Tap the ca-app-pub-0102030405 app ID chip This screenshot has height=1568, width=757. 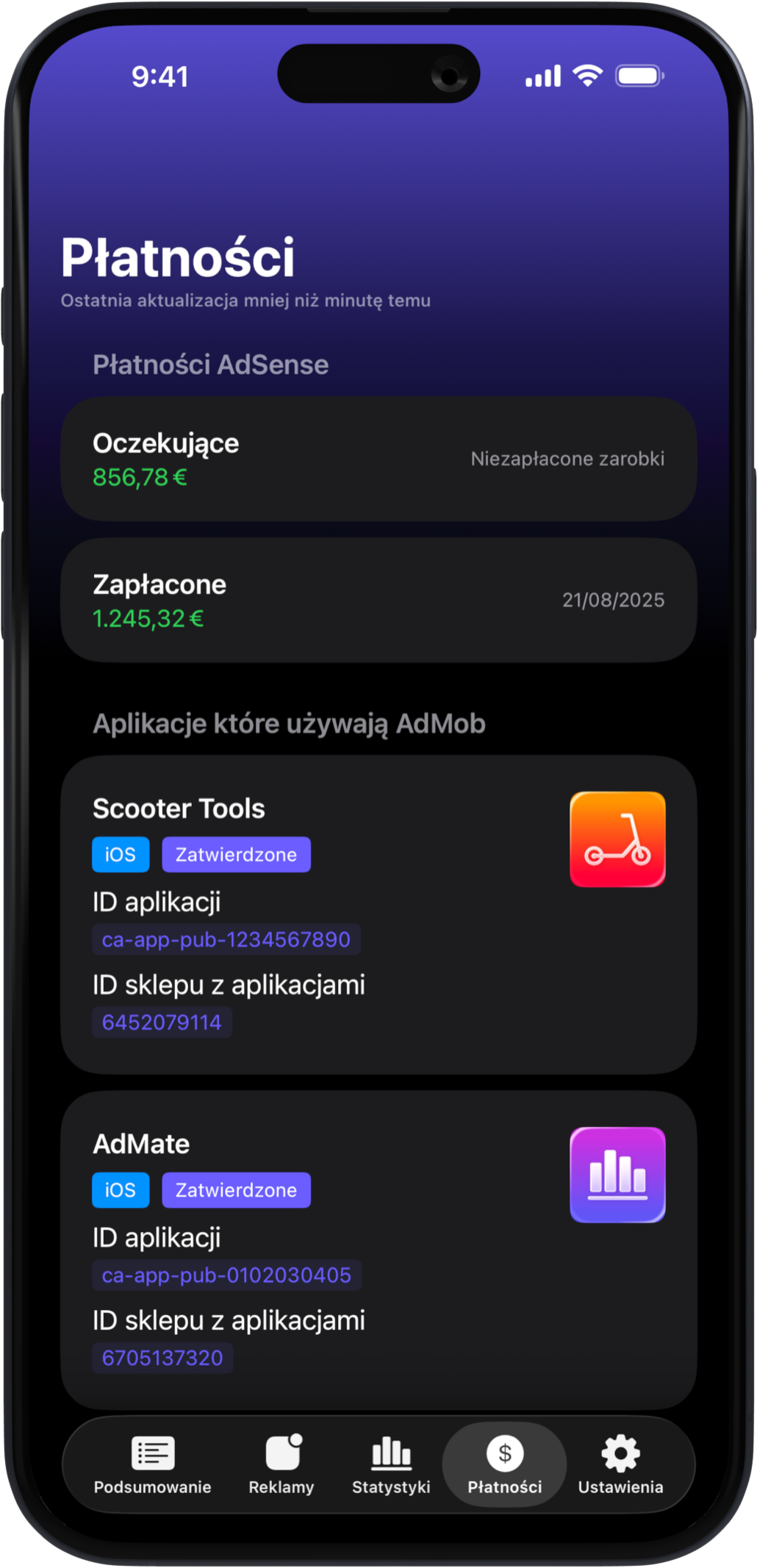(226, 1275)
